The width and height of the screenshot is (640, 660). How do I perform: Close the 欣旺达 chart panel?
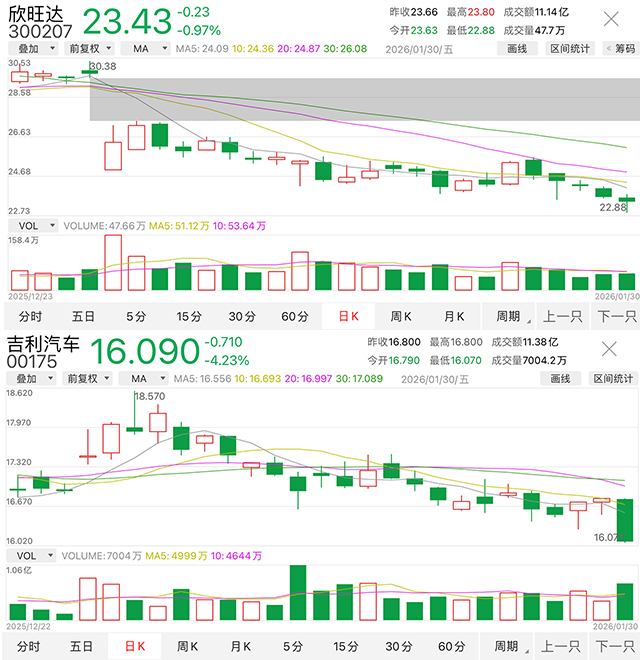click(x=612, y=20)
